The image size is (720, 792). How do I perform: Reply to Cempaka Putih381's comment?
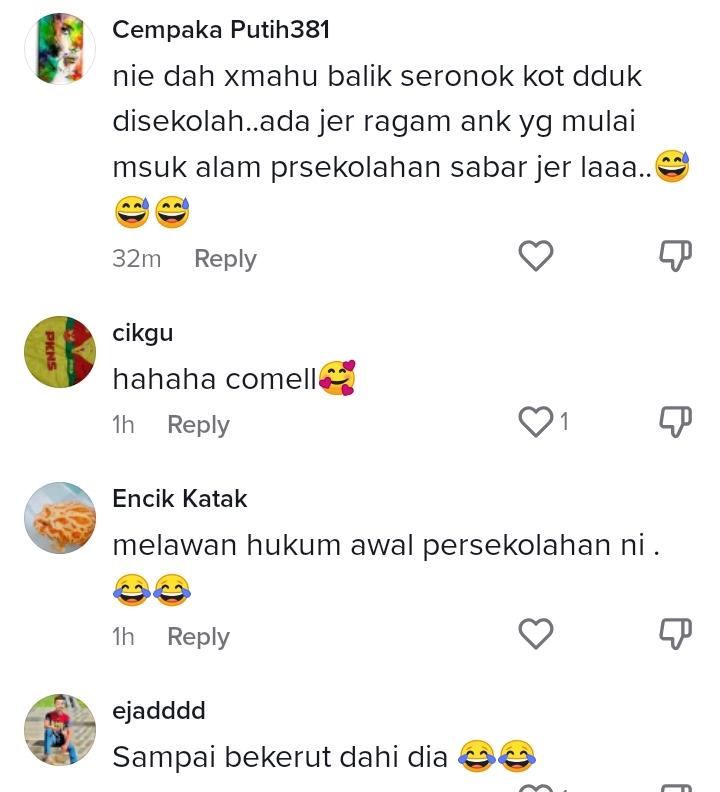(225, 258)
